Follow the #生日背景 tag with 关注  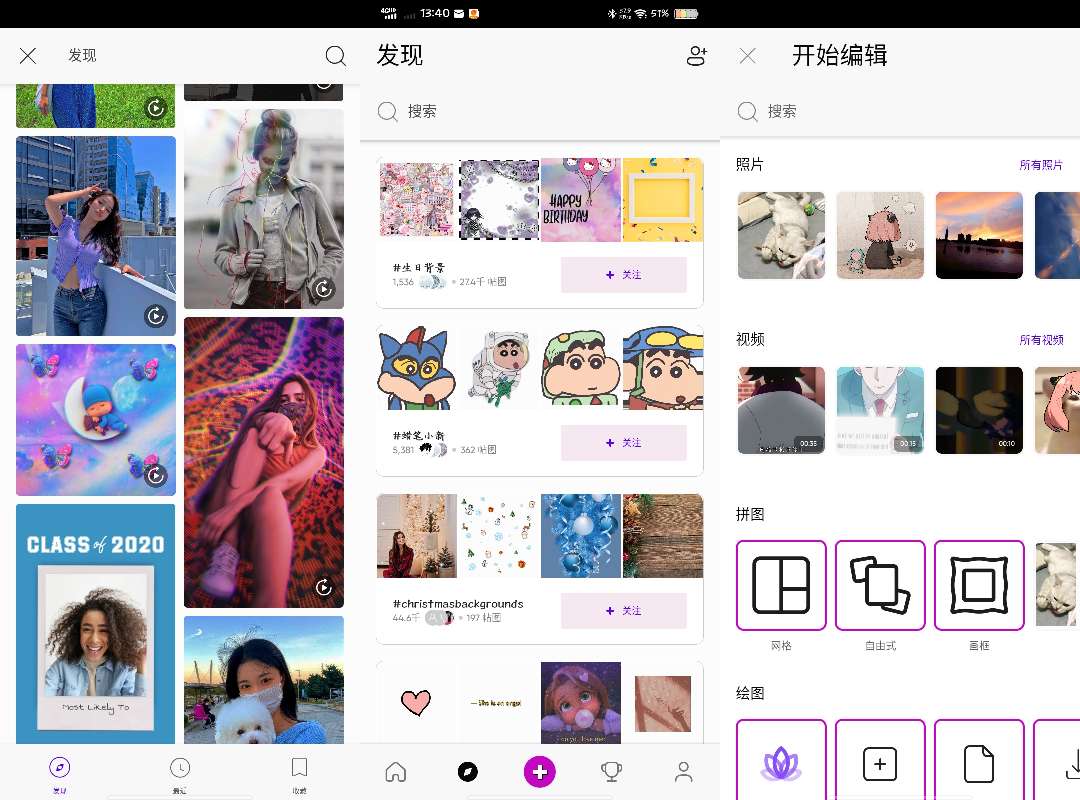click(x=623, y=275)
